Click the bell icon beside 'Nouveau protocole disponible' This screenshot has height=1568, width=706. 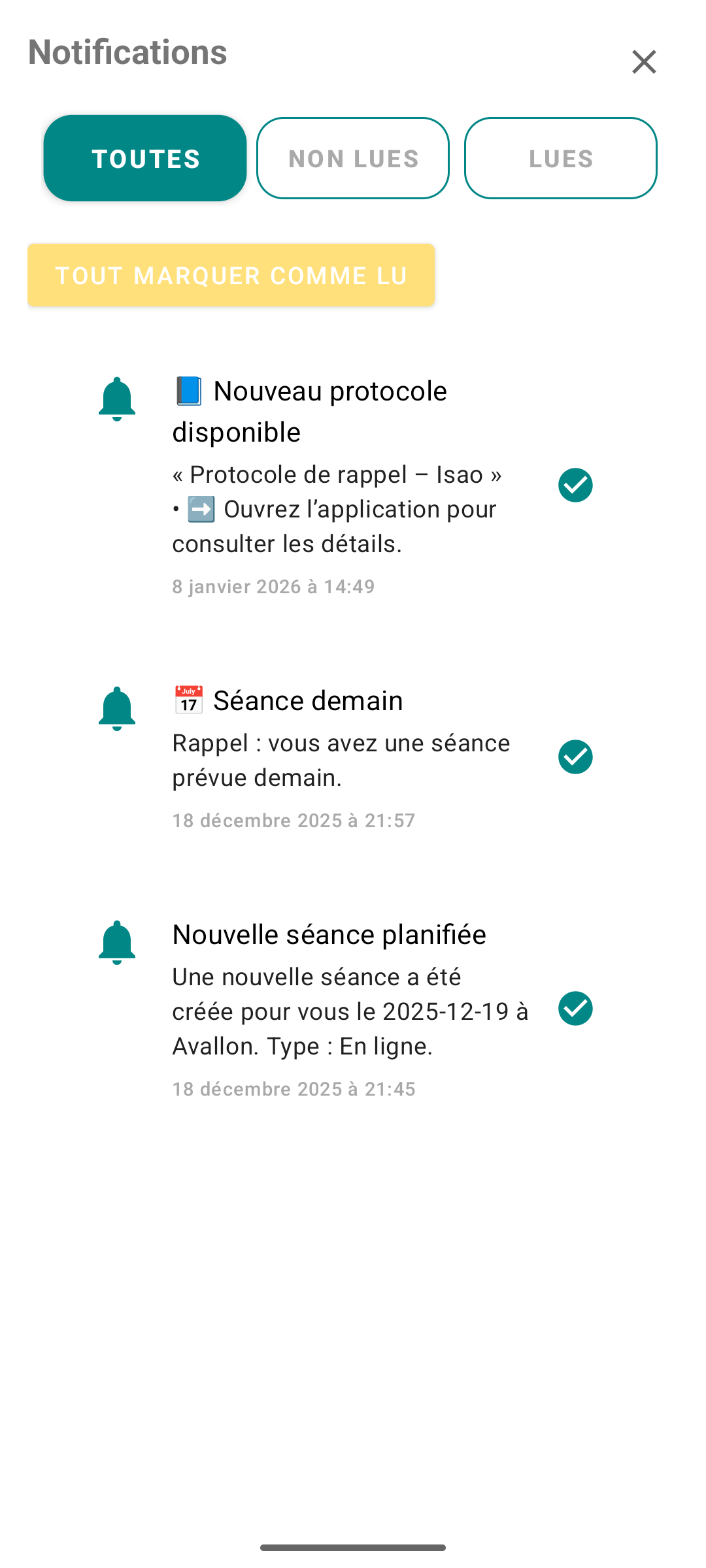[116, 397]
